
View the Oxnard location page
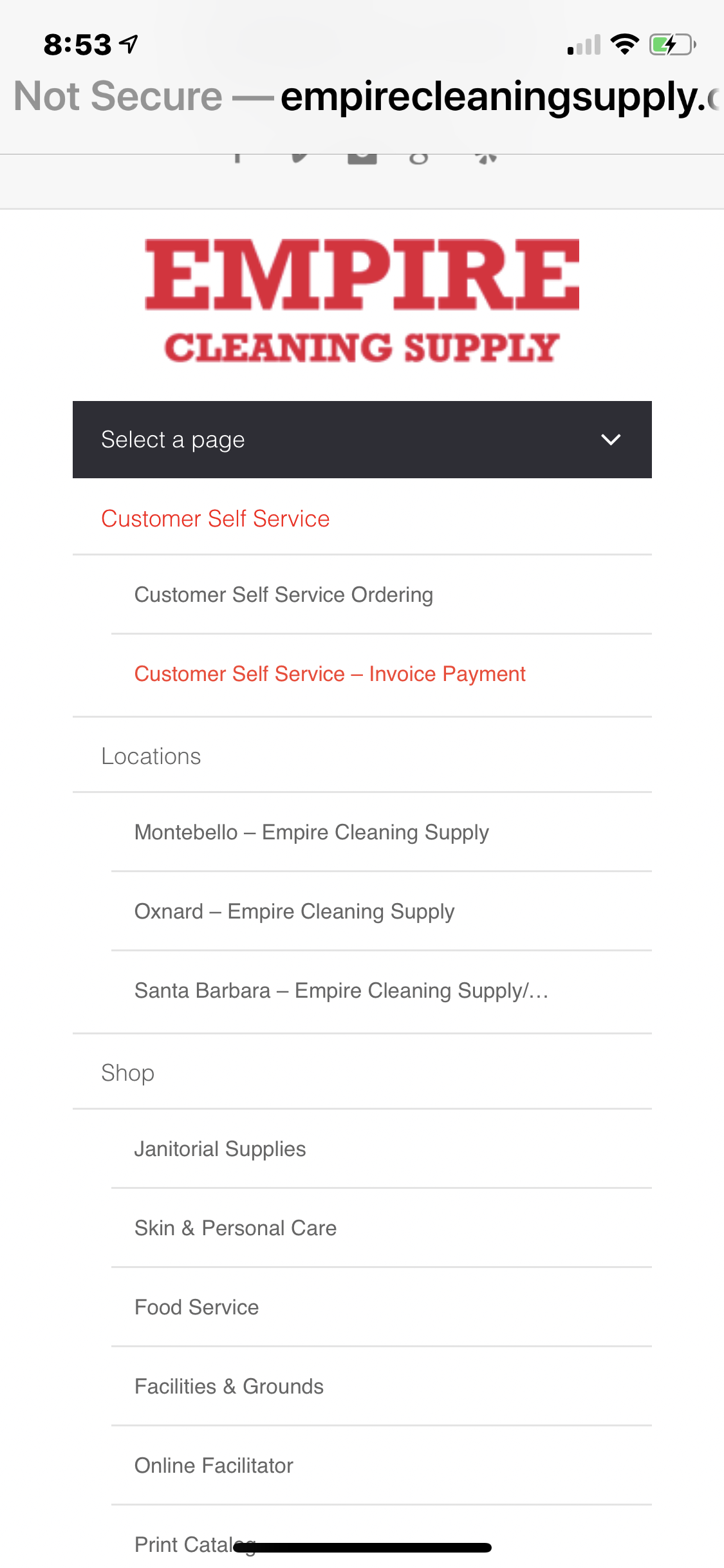coord(294,911)
